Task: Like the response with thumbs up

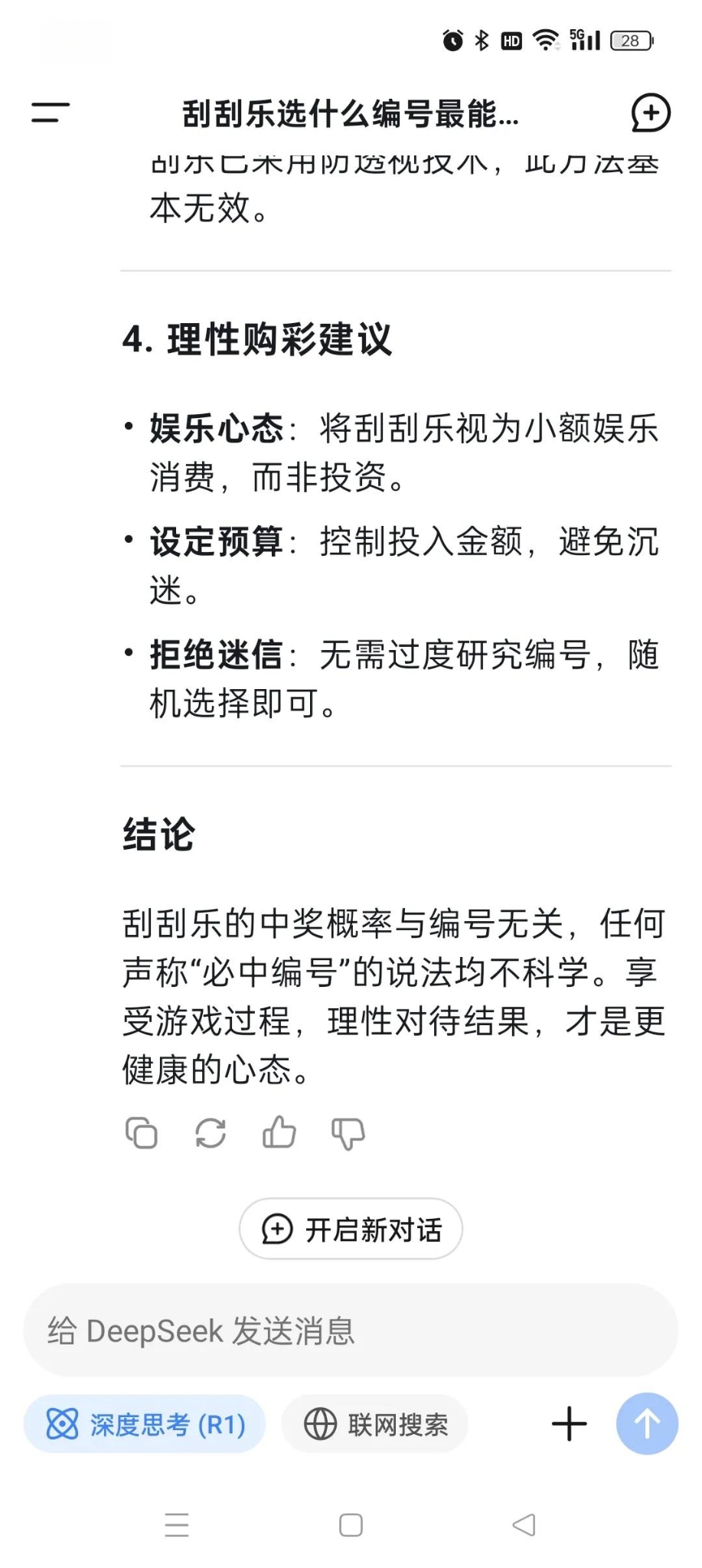Action: (279, 1132)
